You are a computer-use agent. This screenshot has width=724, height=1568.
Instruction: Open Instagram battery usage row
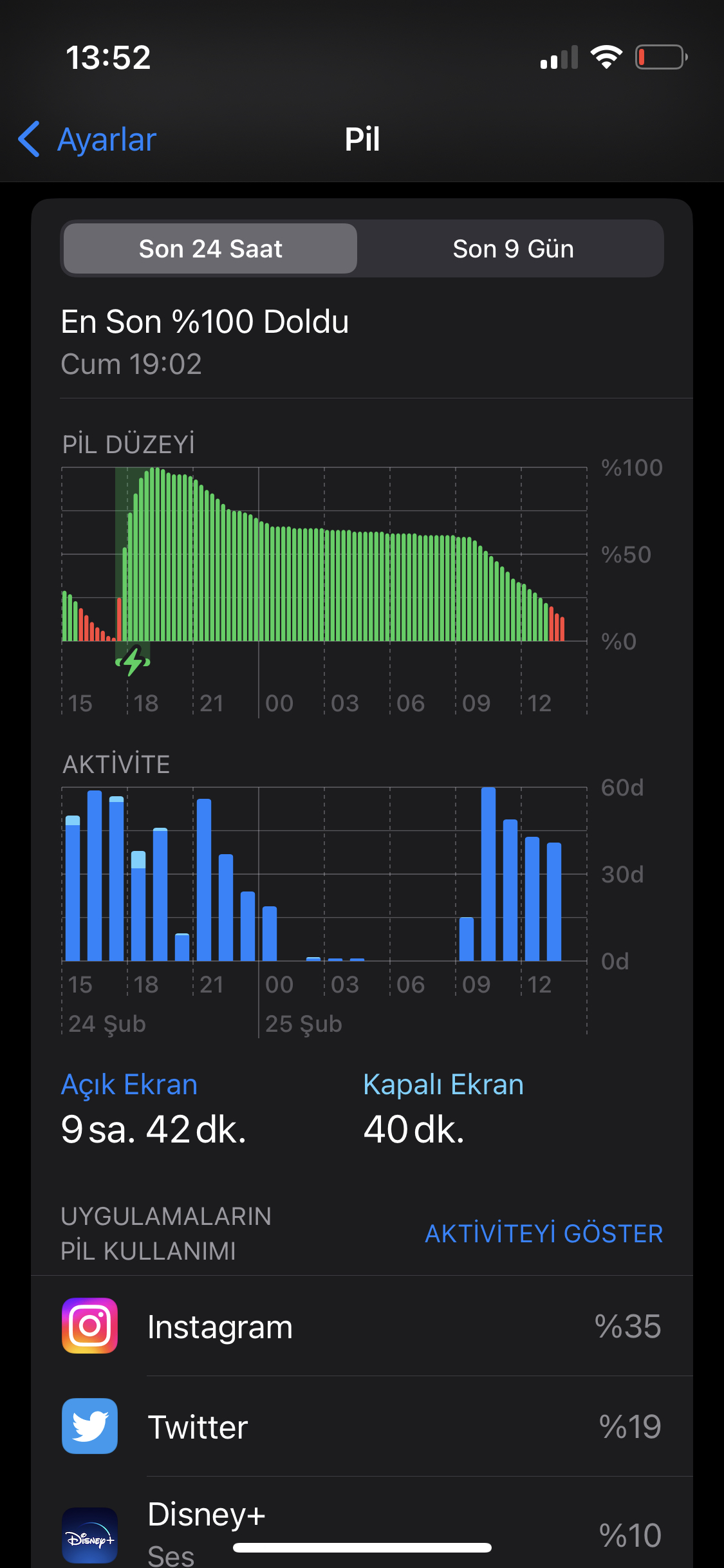point(362,1326)
